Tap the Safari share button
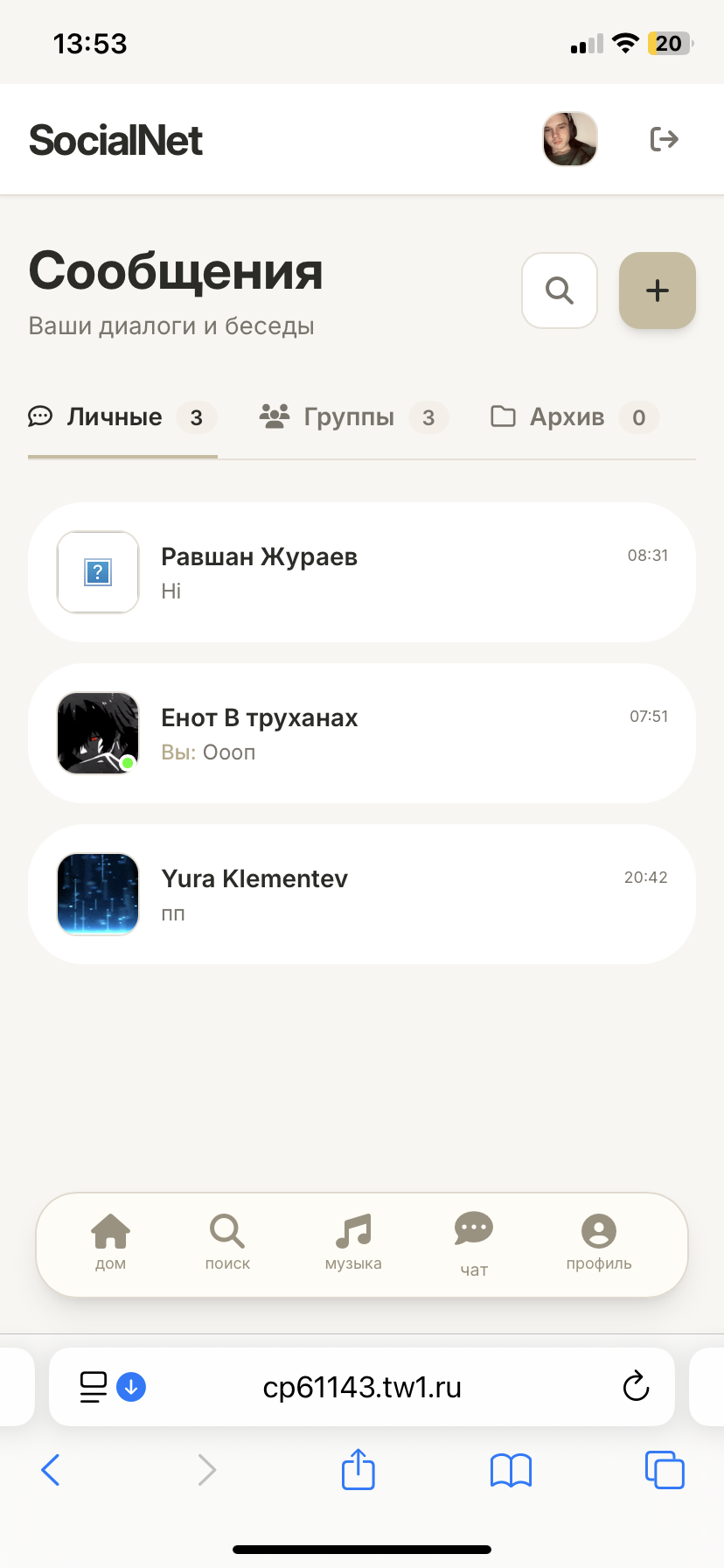The width and height of the screenshot is (724, 1568). [359, 1469]
